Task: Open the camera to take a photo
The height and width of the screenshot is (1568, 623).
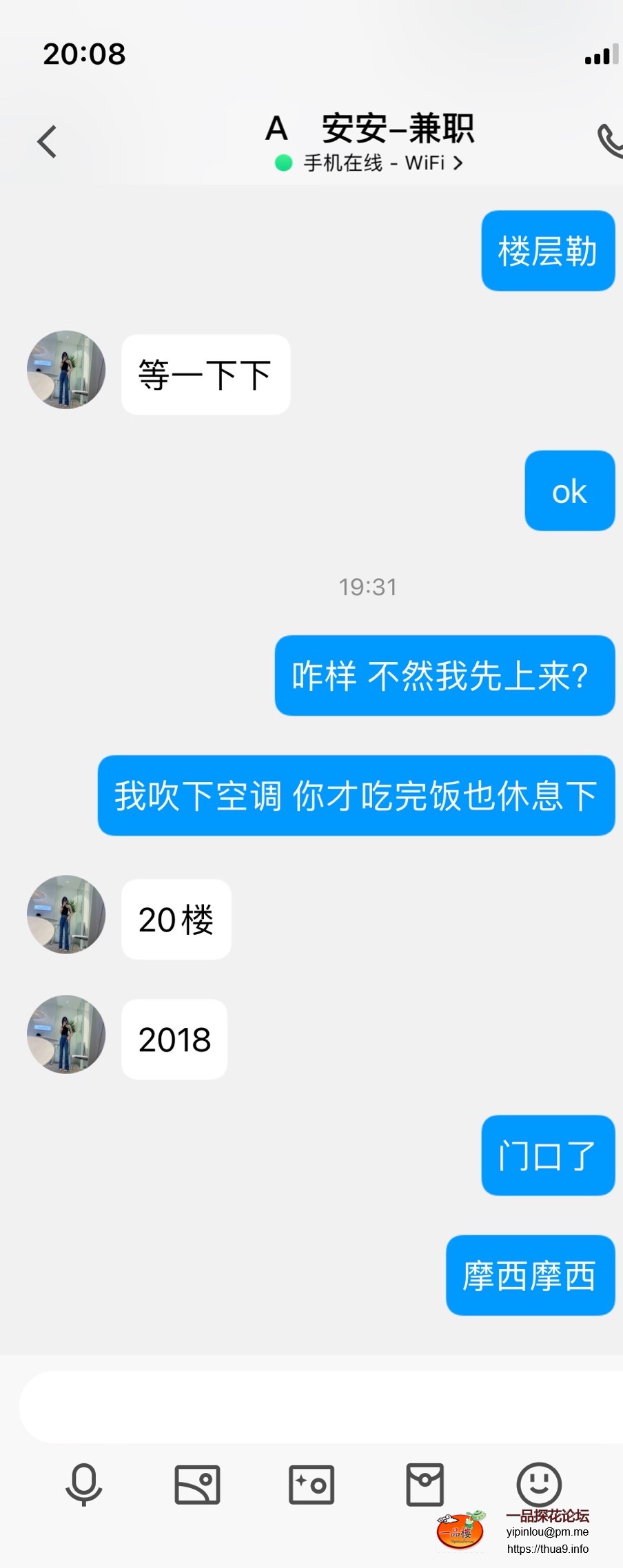Action: (x=311, y=1484)
